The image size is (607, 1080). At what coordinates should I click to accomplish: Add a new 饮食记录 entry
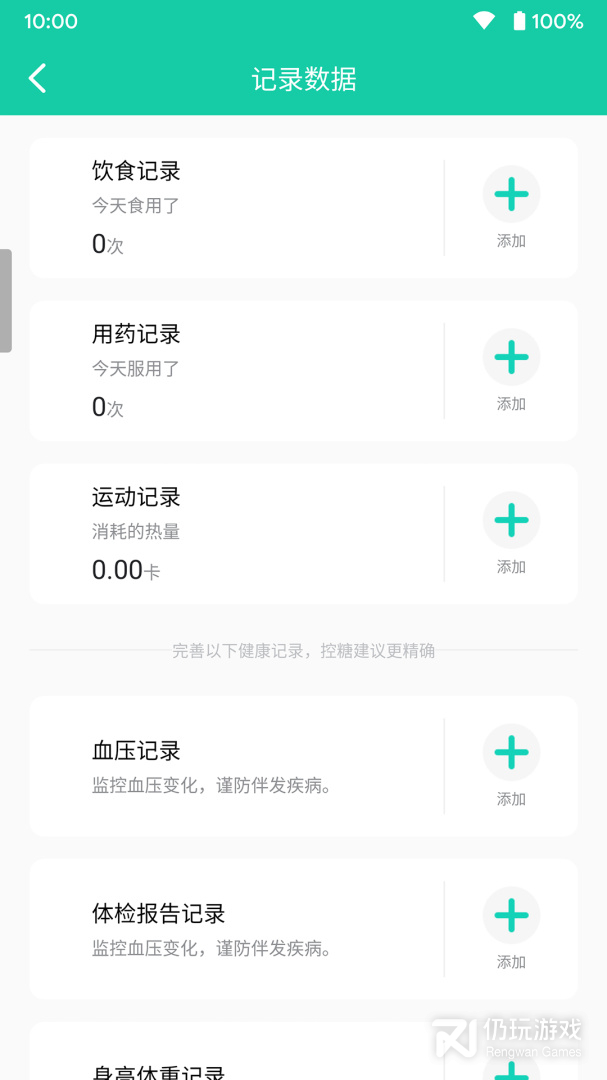pyautogui.click(x=511, y=195)
